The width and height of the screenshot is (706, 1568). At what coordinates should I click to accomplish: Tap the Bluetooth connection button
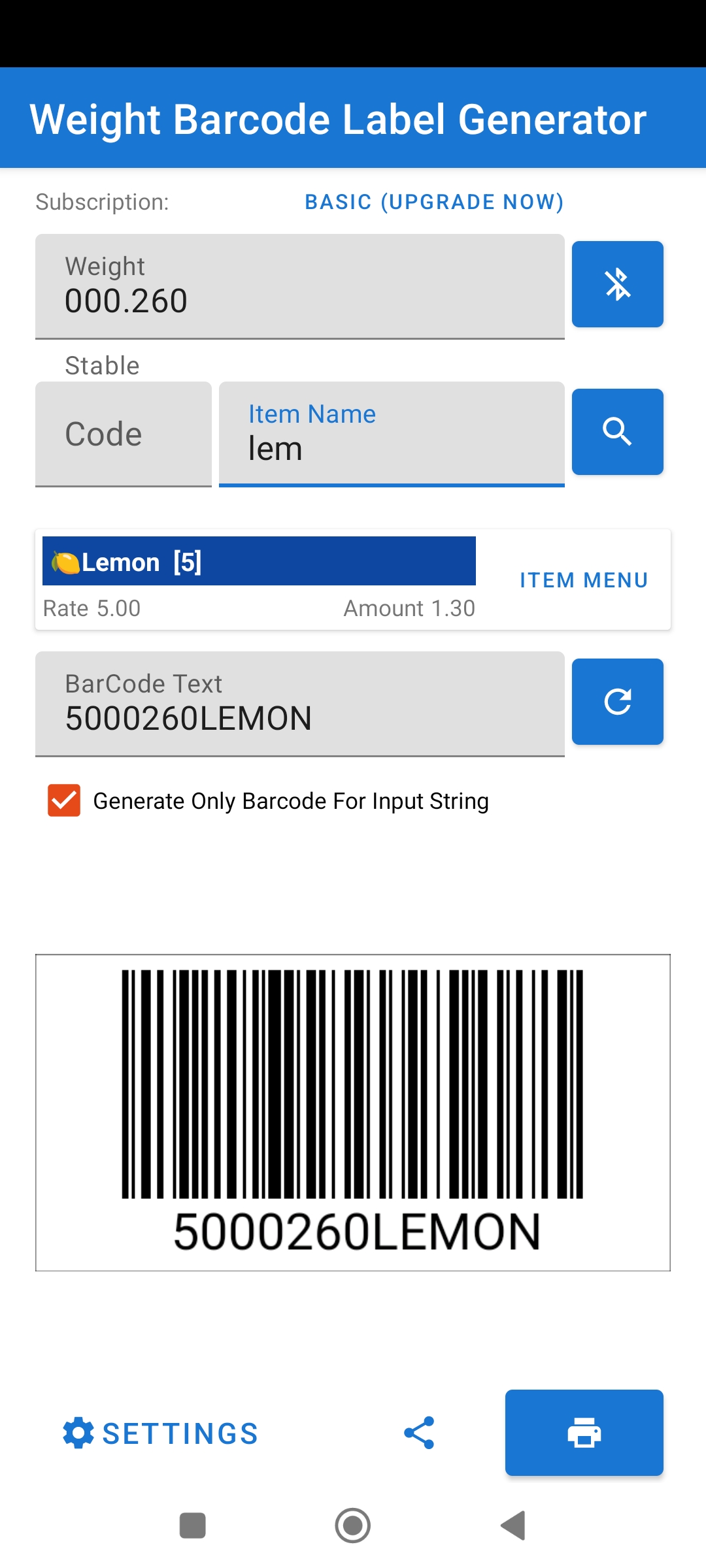pos(617,284)
